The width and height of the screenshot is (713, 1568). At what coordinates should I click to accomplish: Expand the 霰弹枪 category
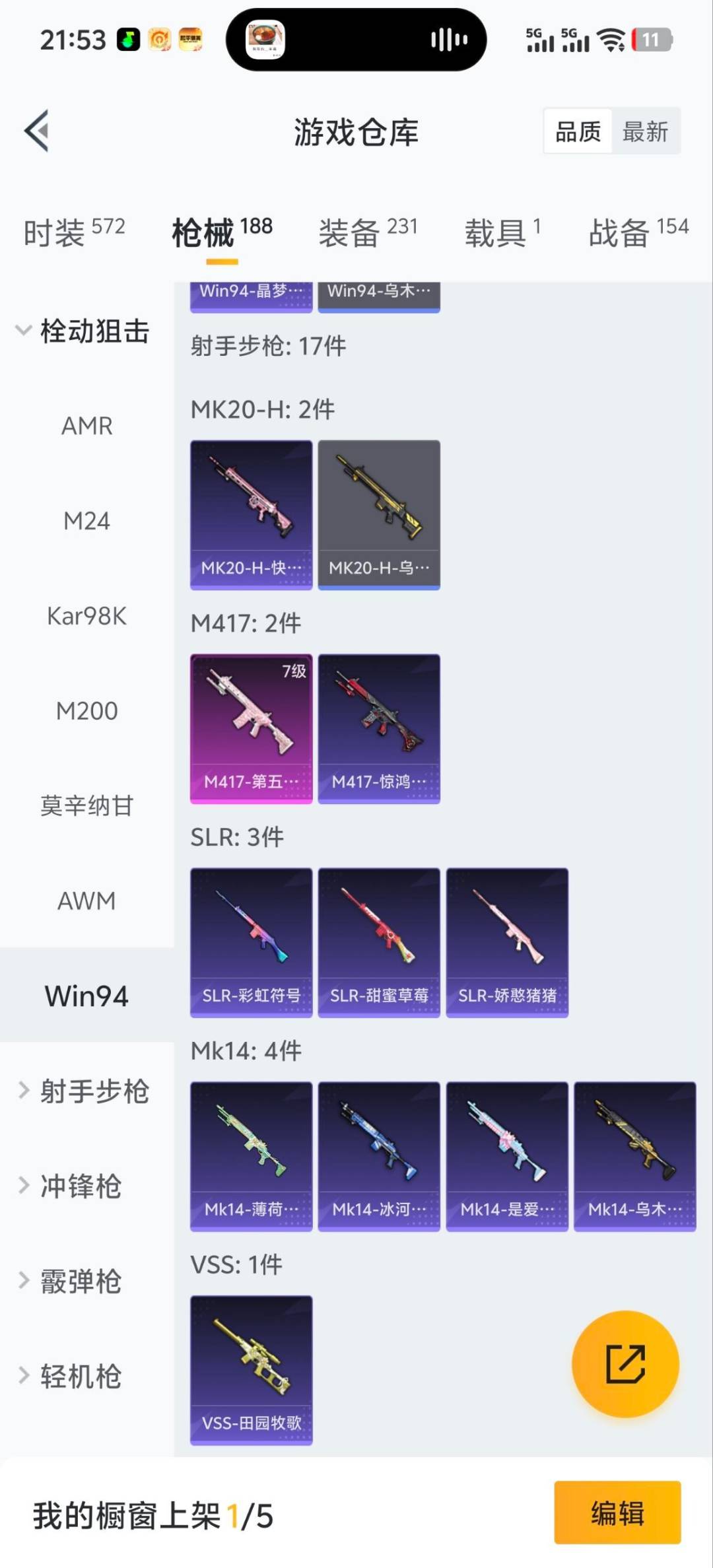(x=79, y=1281)
